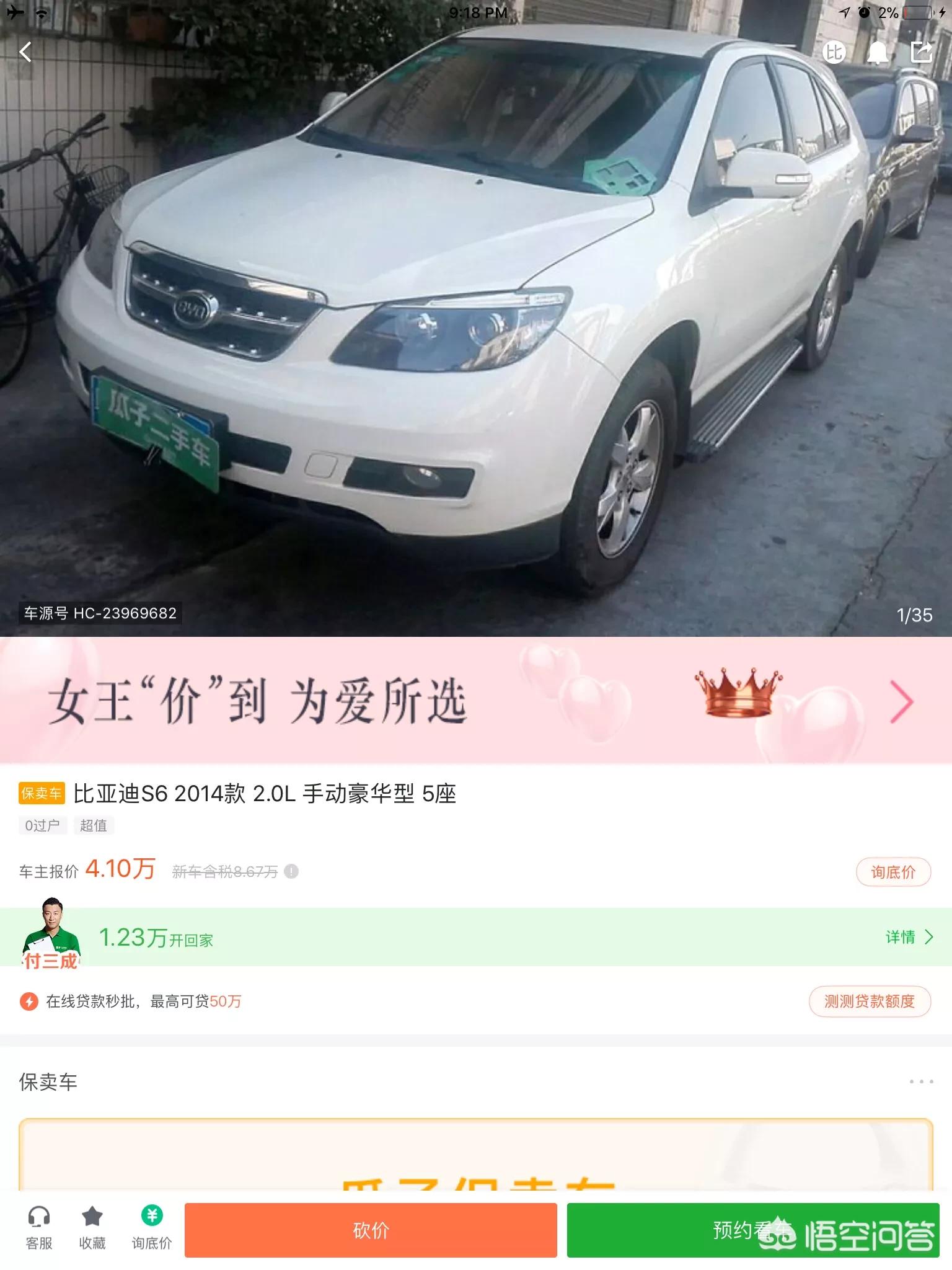This screenshot has width=952, height=1270.
Task: Tap 测测贷款额度 to check loan amount
Action: 869,1001
